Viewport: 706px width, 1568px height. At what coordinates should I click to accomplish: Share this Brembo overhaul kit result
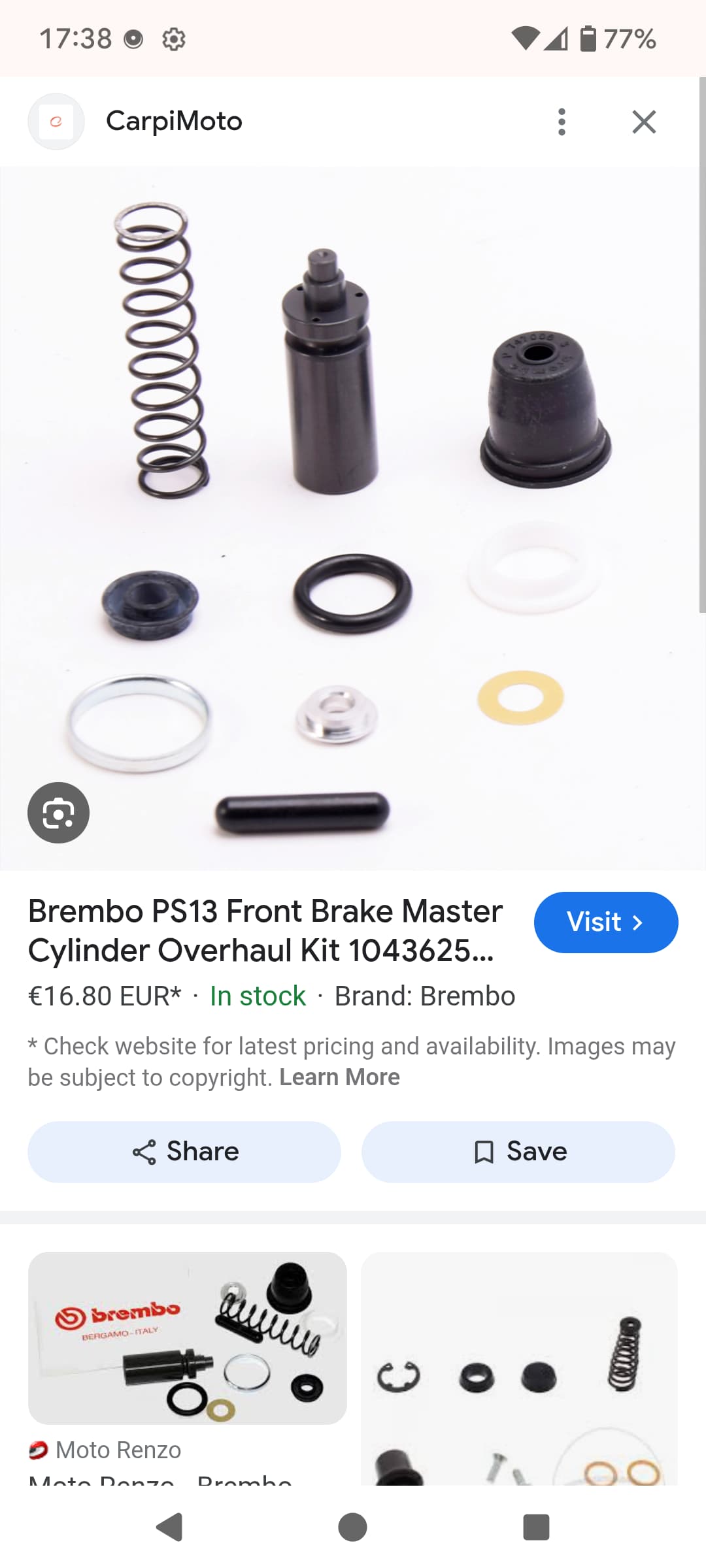coord(184,1152)
